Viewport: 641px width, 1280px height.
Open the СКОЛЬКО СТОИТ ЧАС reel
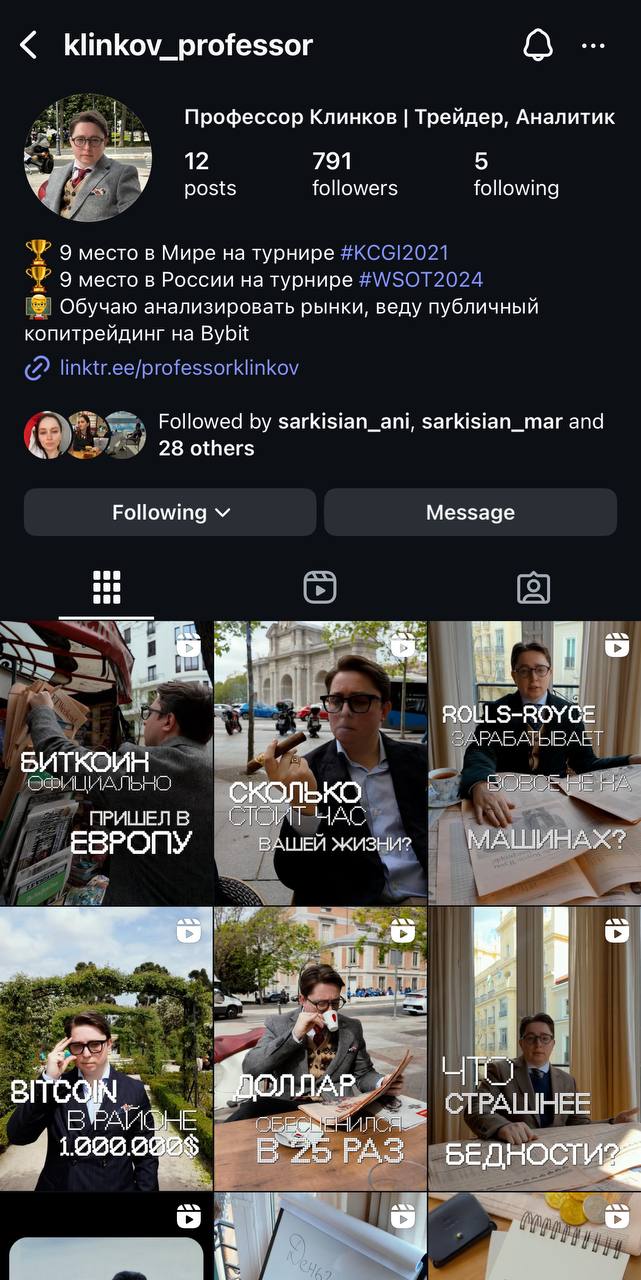click(320, 763)
